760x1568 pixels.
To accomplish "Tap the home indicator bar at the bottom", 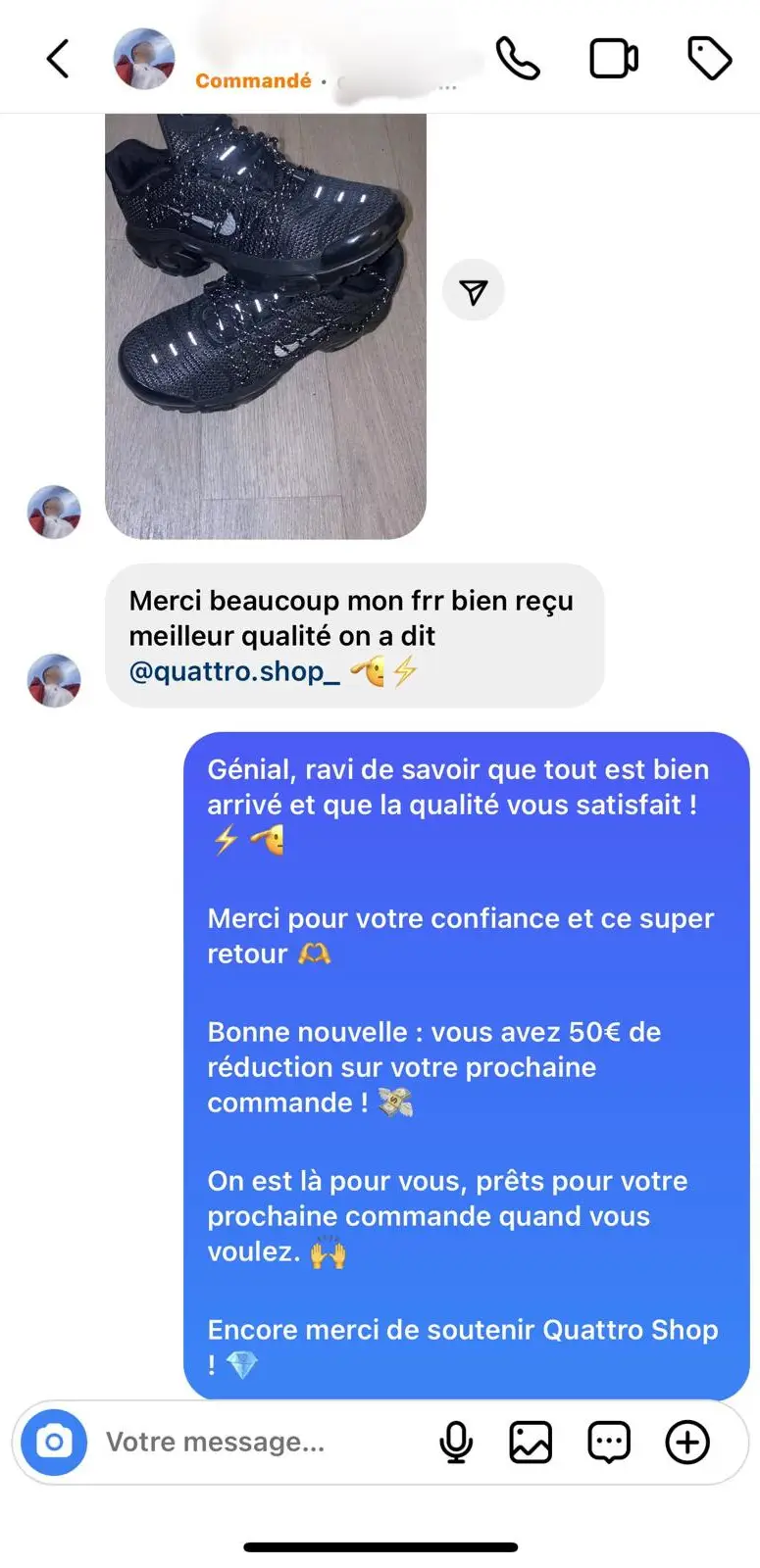I will [380, 1545].
